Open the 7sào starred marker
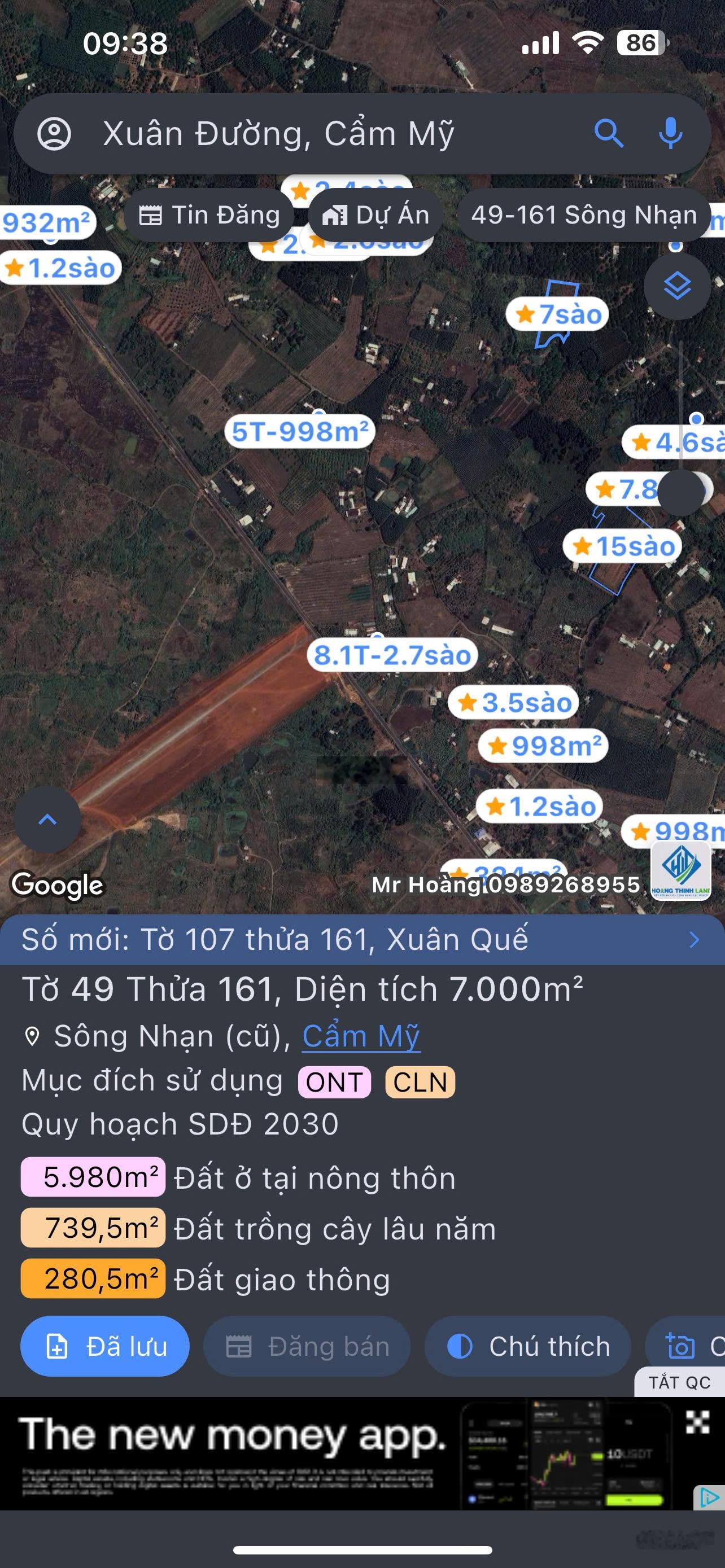Viewport: 725px width, 1568px height. pos(557,314)
